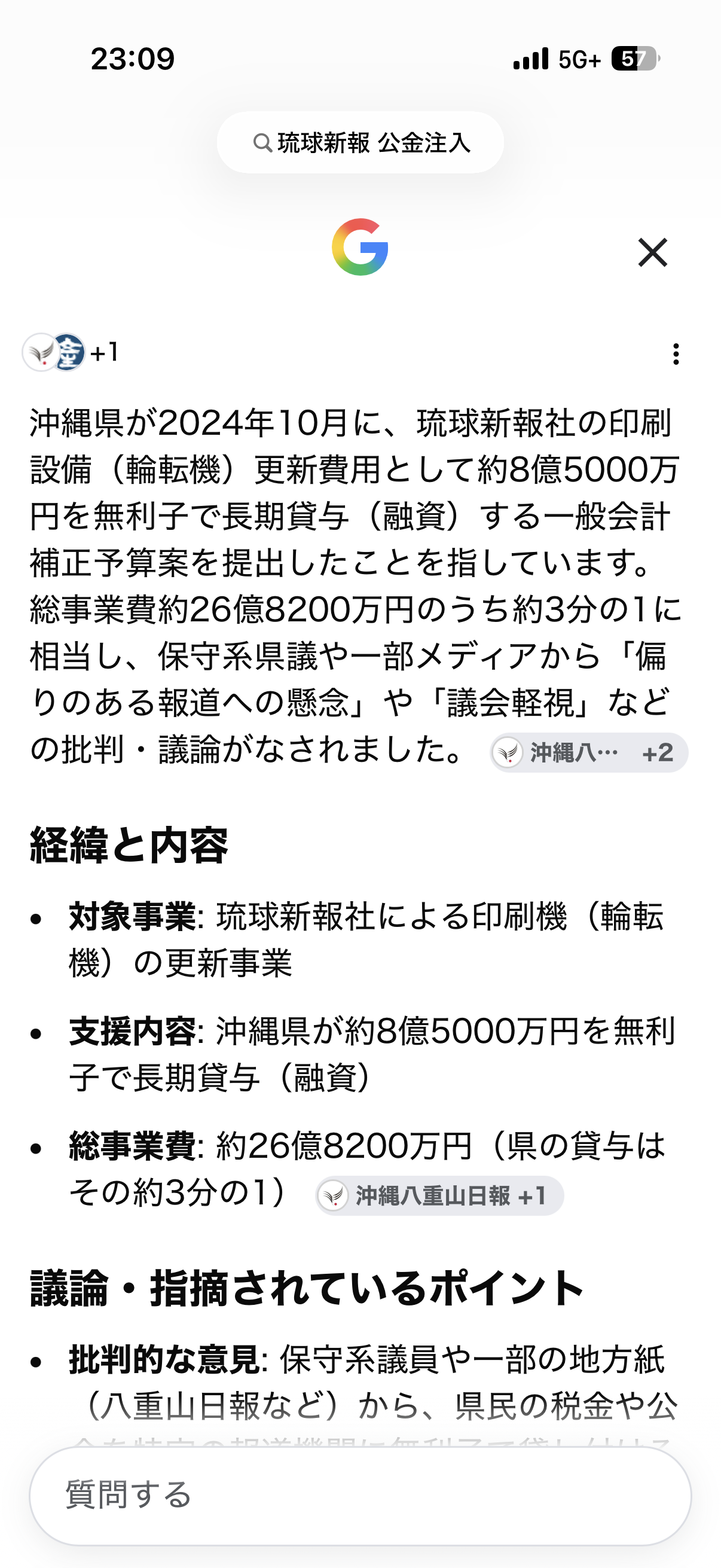Image resolution: width=721 pixels, height=1568 pixels.
Task: Tap the search query pill 琉球新報 公金注入
Action: point(360,142)
